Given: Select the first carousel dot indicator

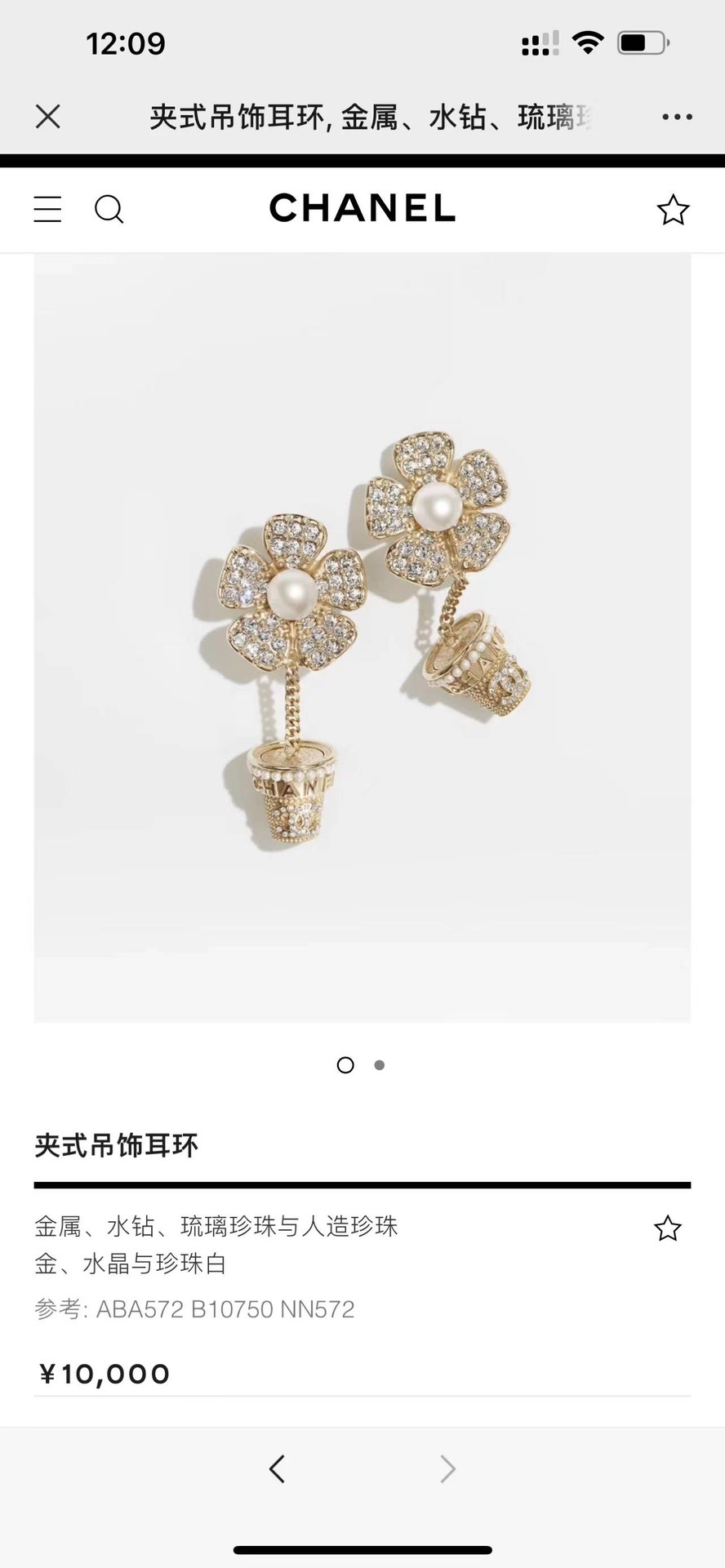Looking at the screenshot, I should (x=345, y=1065).
